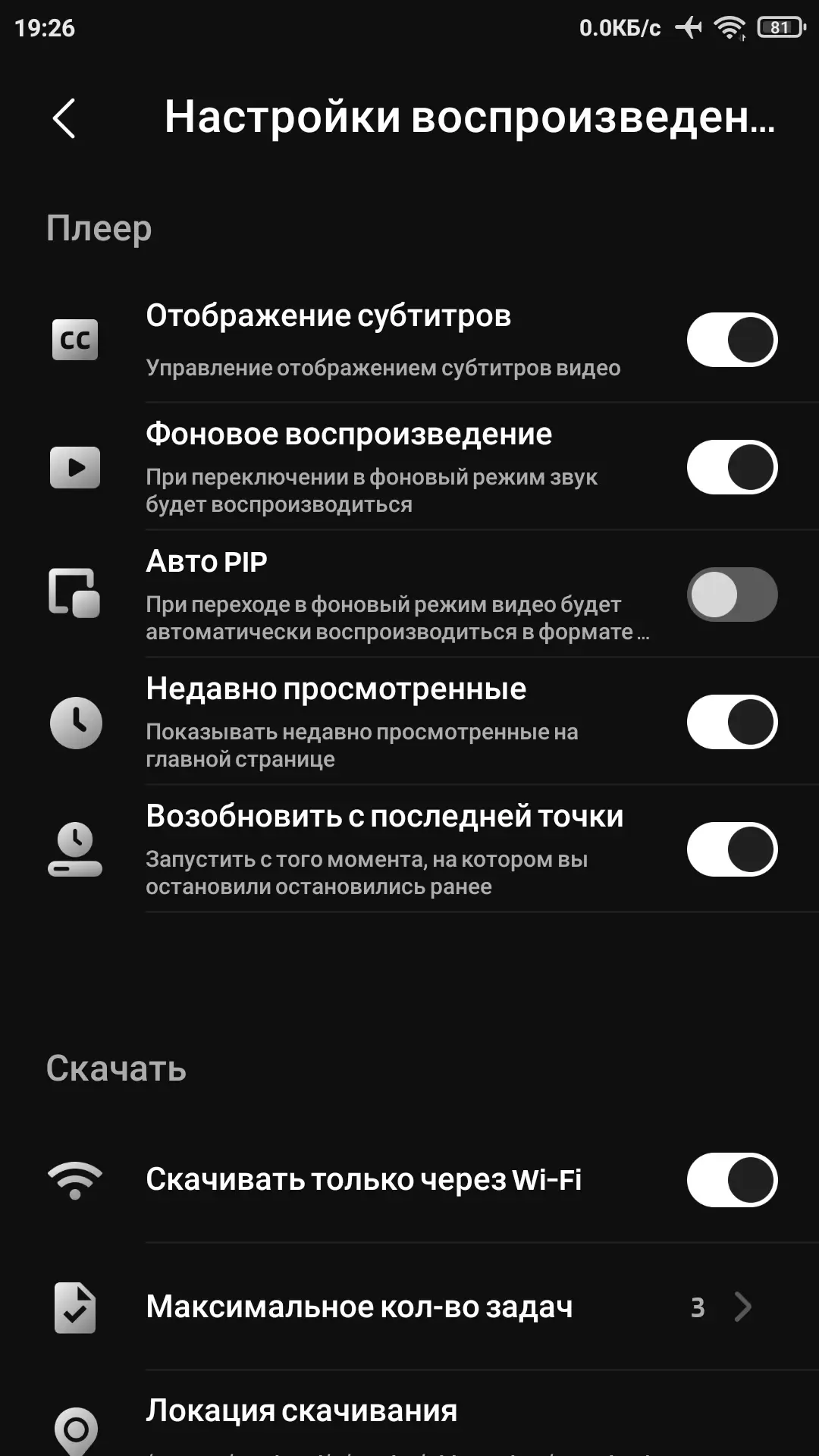Disable Фоновое воспроизведение toggle
Image resolution: width=819 pixels, height=1456 pixels.
click(x=732, y=467)
